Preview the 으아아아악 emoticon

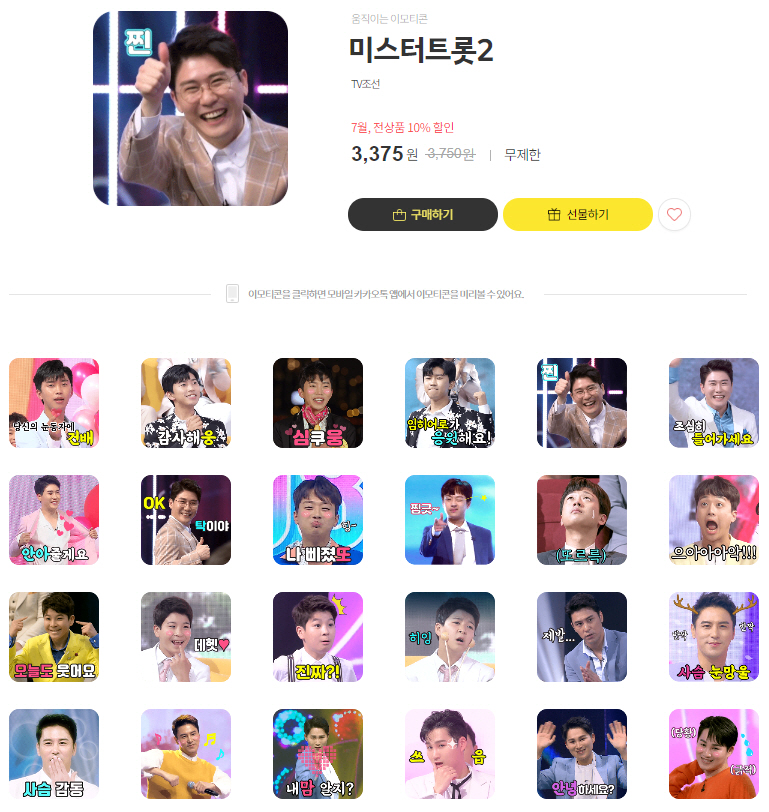[x=714, y=520]
